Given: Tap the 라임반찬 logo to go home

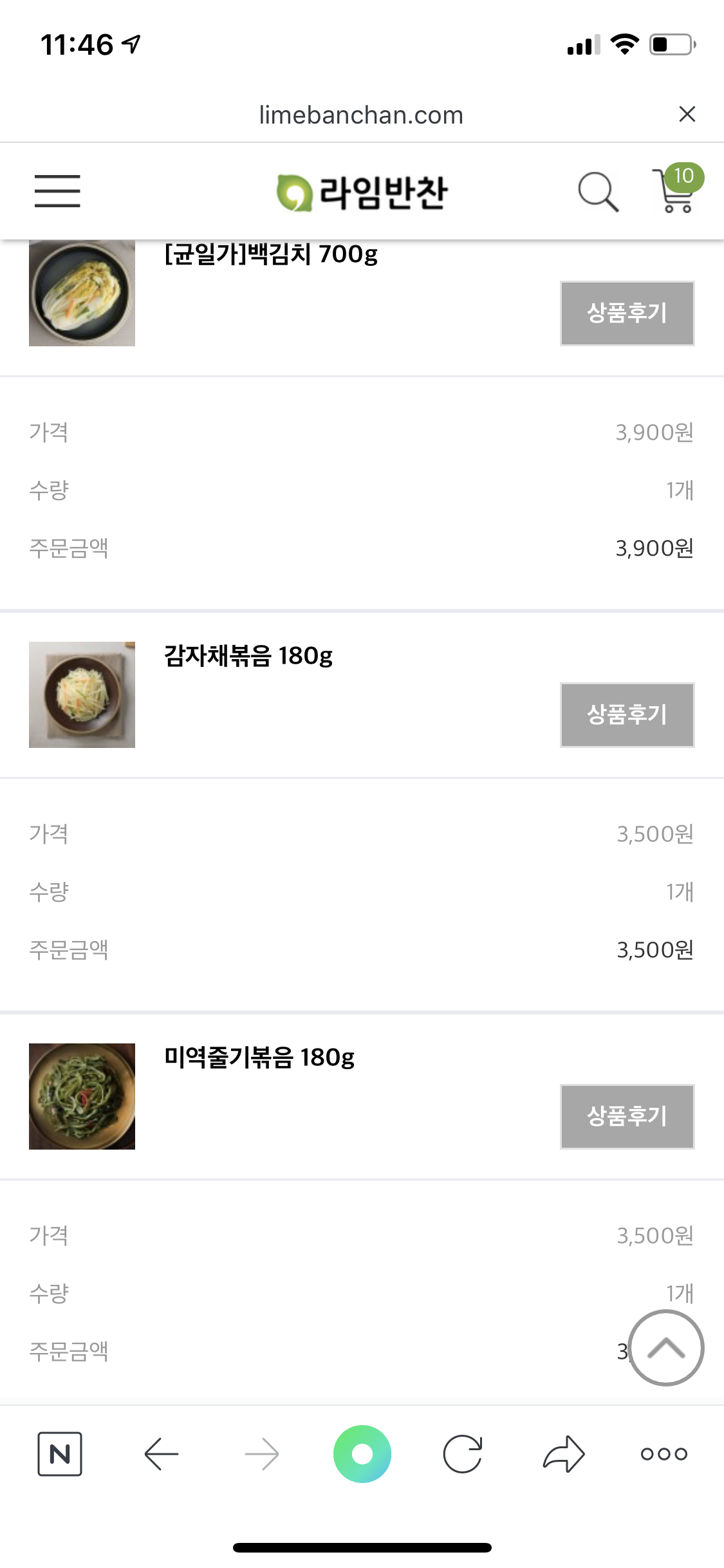Looking at the screenshot, I should [x=362, y=192].
